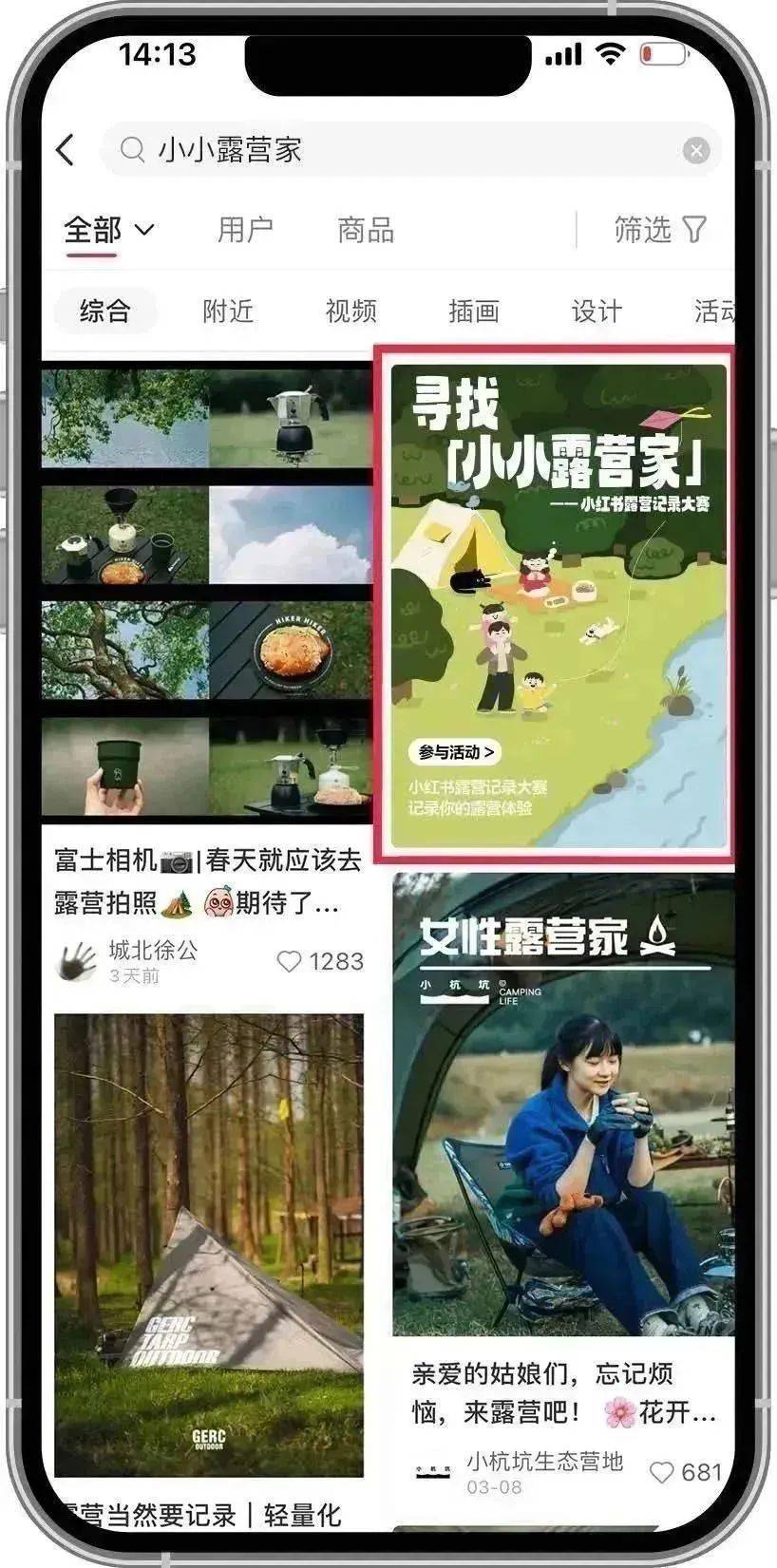Image resolution: width=777 pixels, height=1568 pixels.
Task: Like the post by 城北徐公
Action: click(289, 962)
